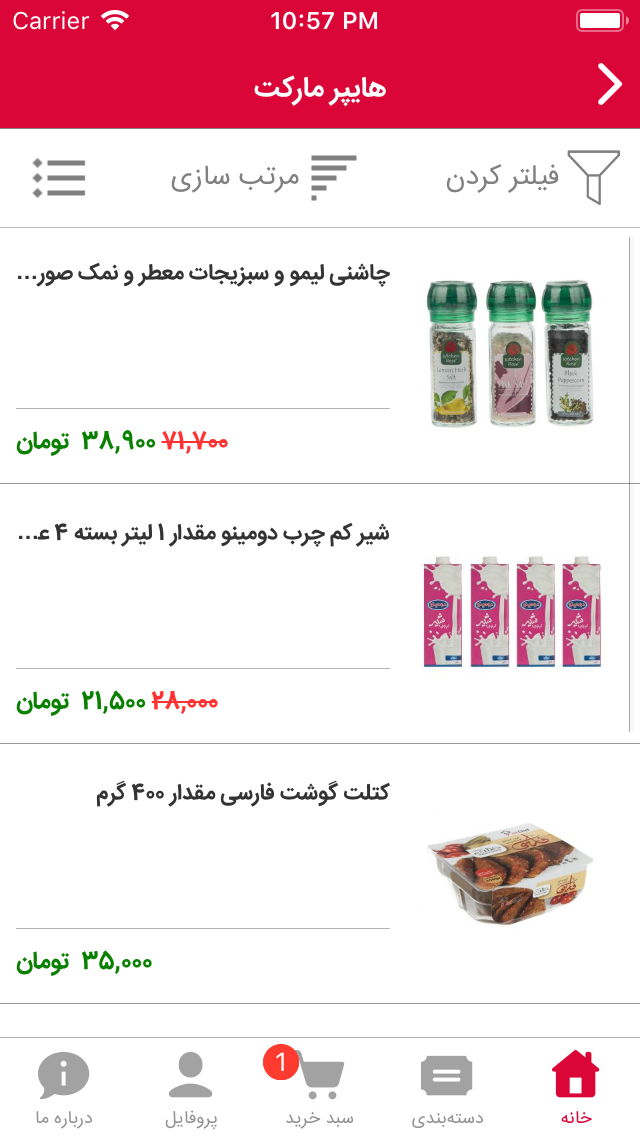Open the shopping cart (سبد خرید) tab
The width and height of the screenshot is (640, 1136).
click(x=320, y=1088)
